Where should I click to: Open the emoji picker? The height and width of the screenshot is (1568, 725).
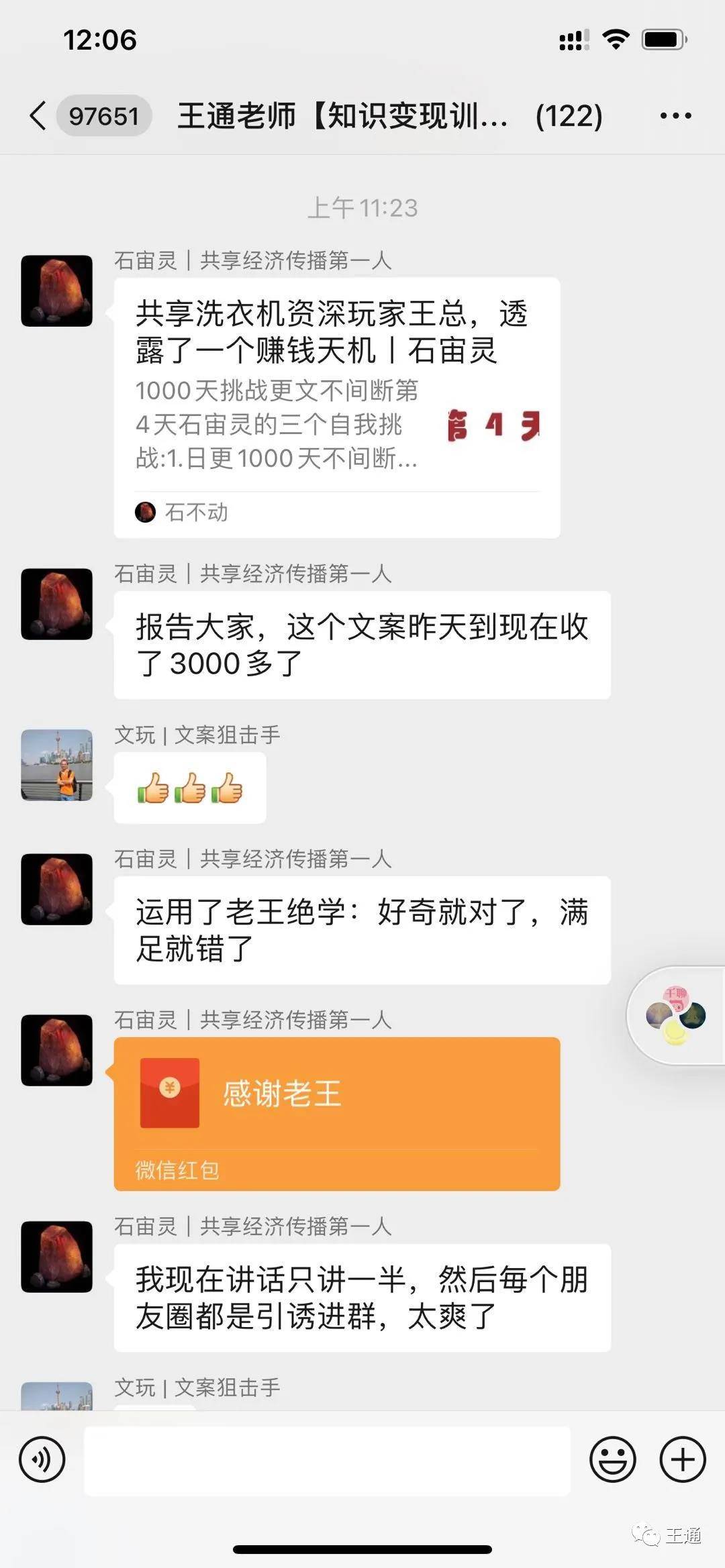click(612, 1459)
